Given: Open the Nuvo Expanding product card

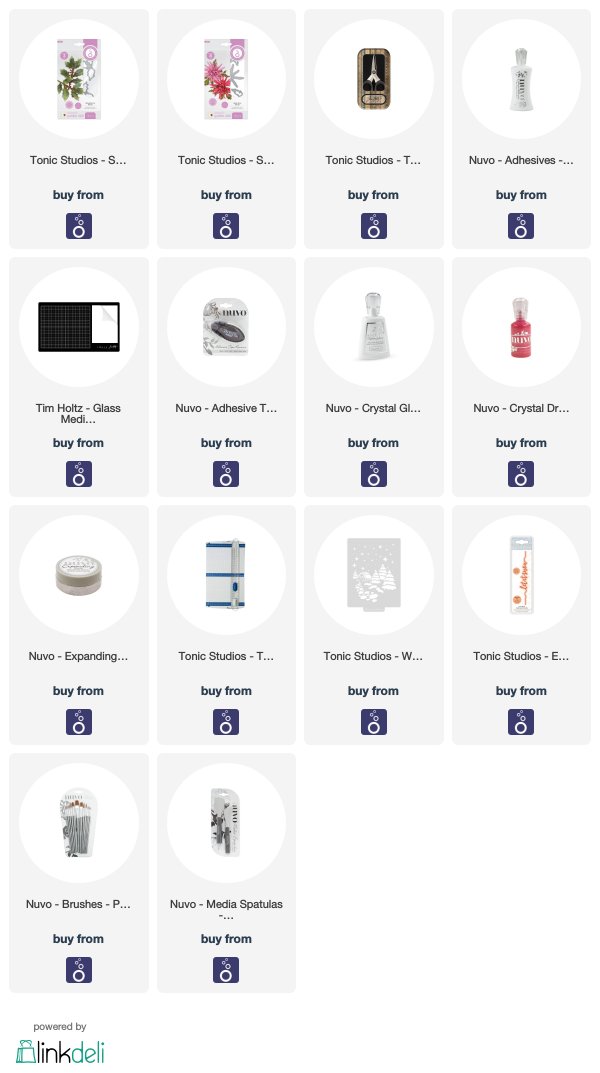Looking at the screenshot, I should pos(78,570).
